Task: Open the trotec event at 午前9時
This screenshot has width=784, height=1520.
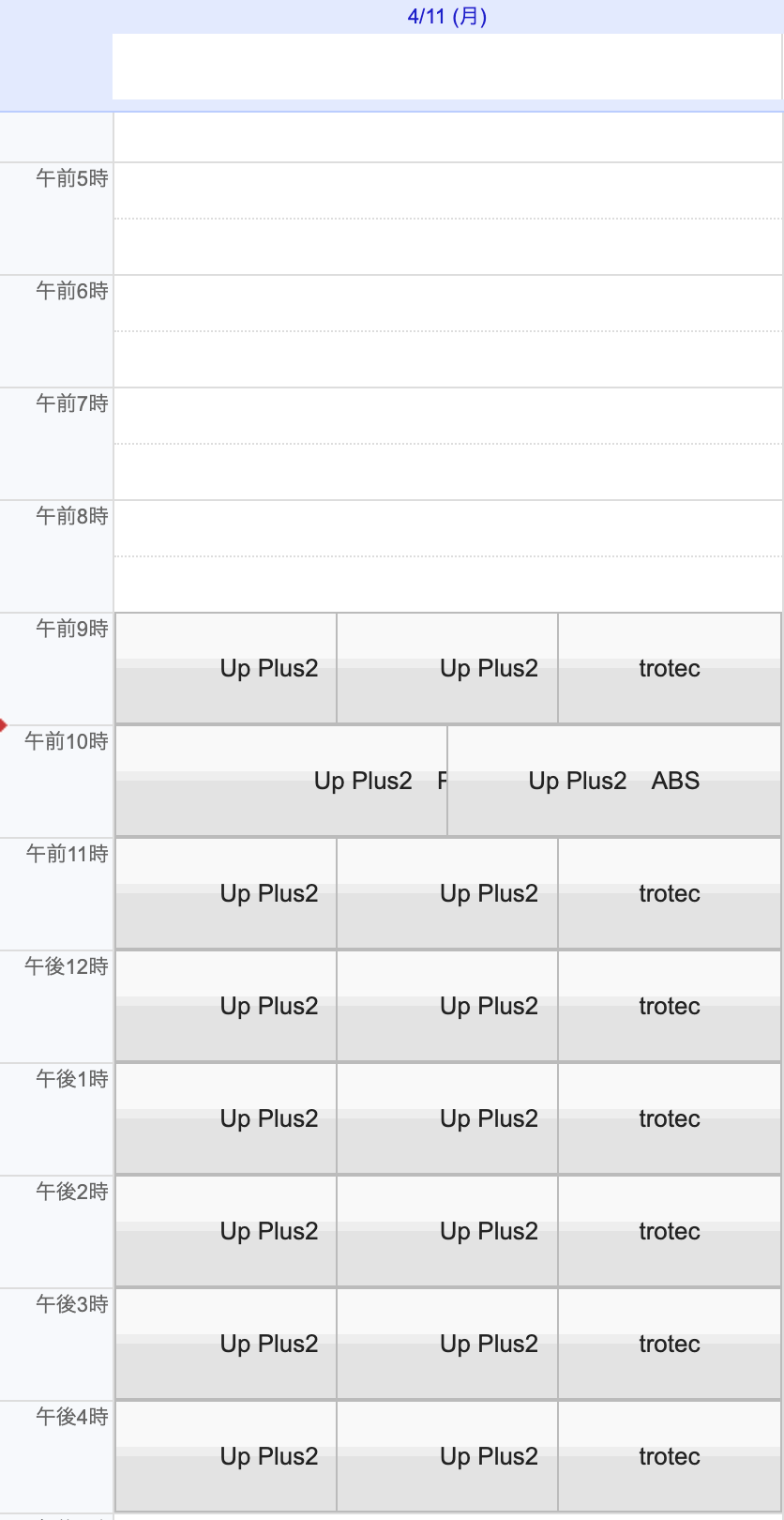Action: tap(670, 668)
